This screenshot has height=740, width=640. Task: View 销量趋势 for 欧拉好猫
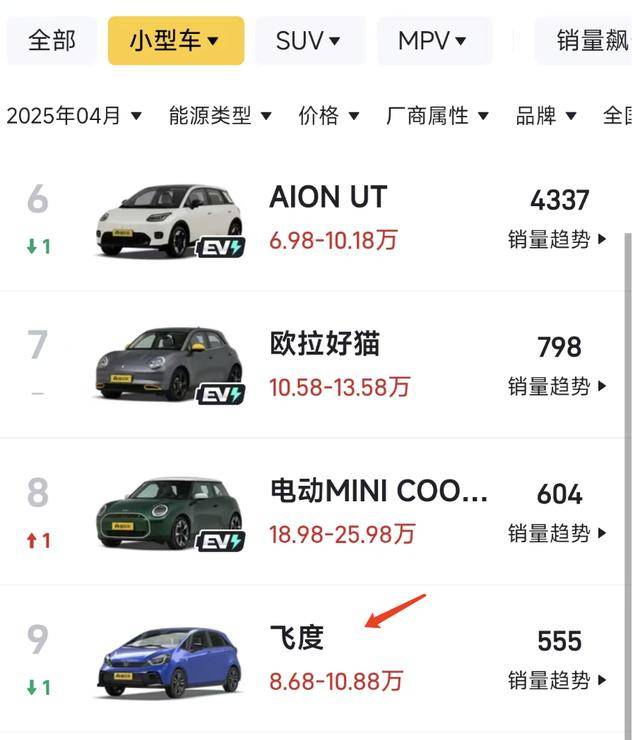pyautogui.click(x=557, y=386)
